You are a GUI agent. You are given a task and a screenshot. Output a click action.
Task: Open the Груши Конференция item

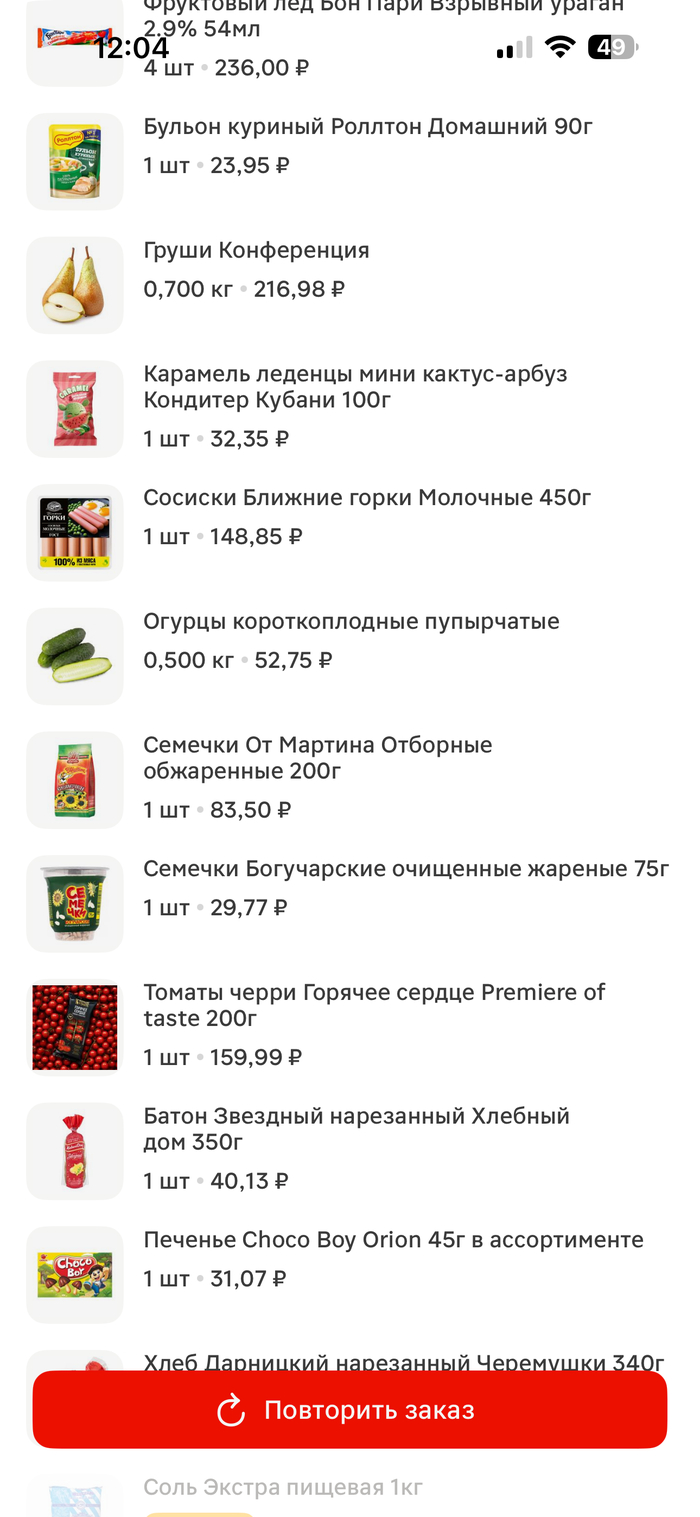click(x=350, y=285)
